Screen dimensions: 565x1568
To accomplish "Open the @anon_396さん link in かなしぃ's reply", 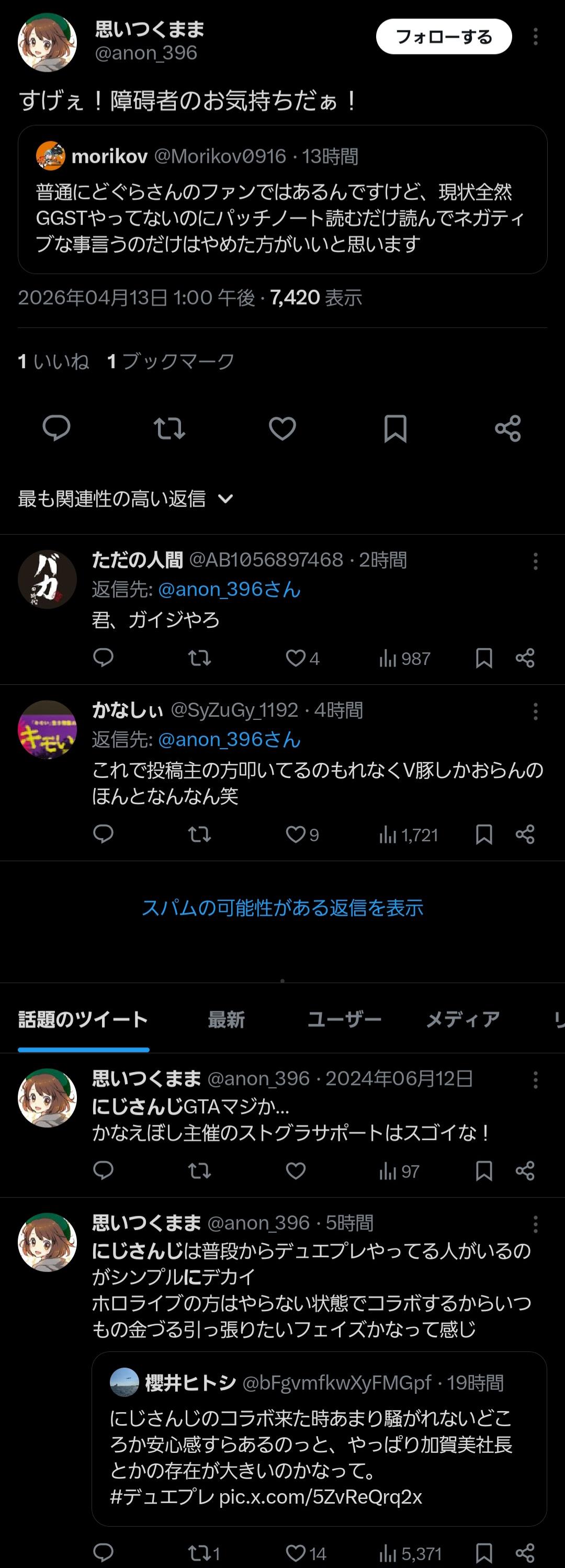I will [x=229, y=740].
